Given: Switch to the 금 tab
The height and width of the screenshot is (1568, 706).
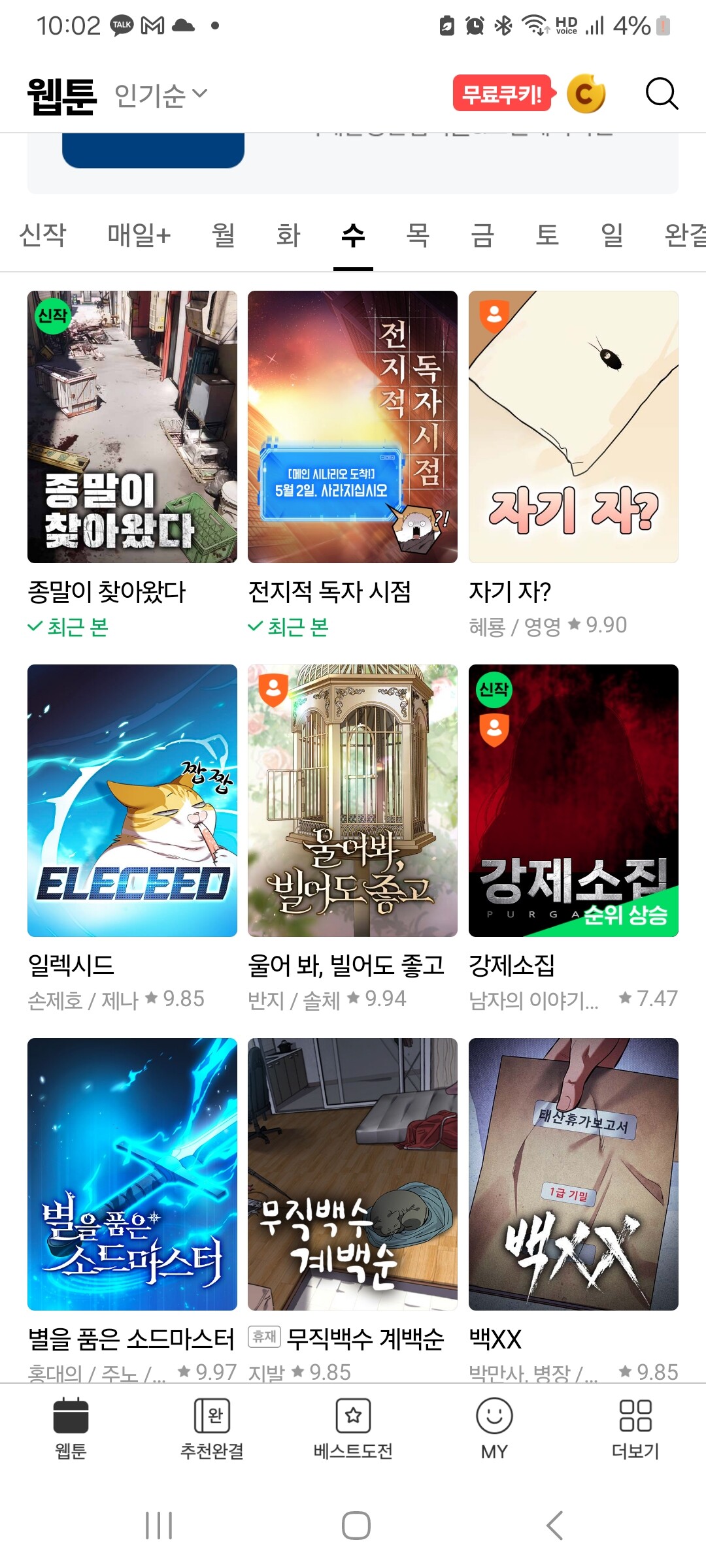Looking at the screenshot, I should [482, 235].
